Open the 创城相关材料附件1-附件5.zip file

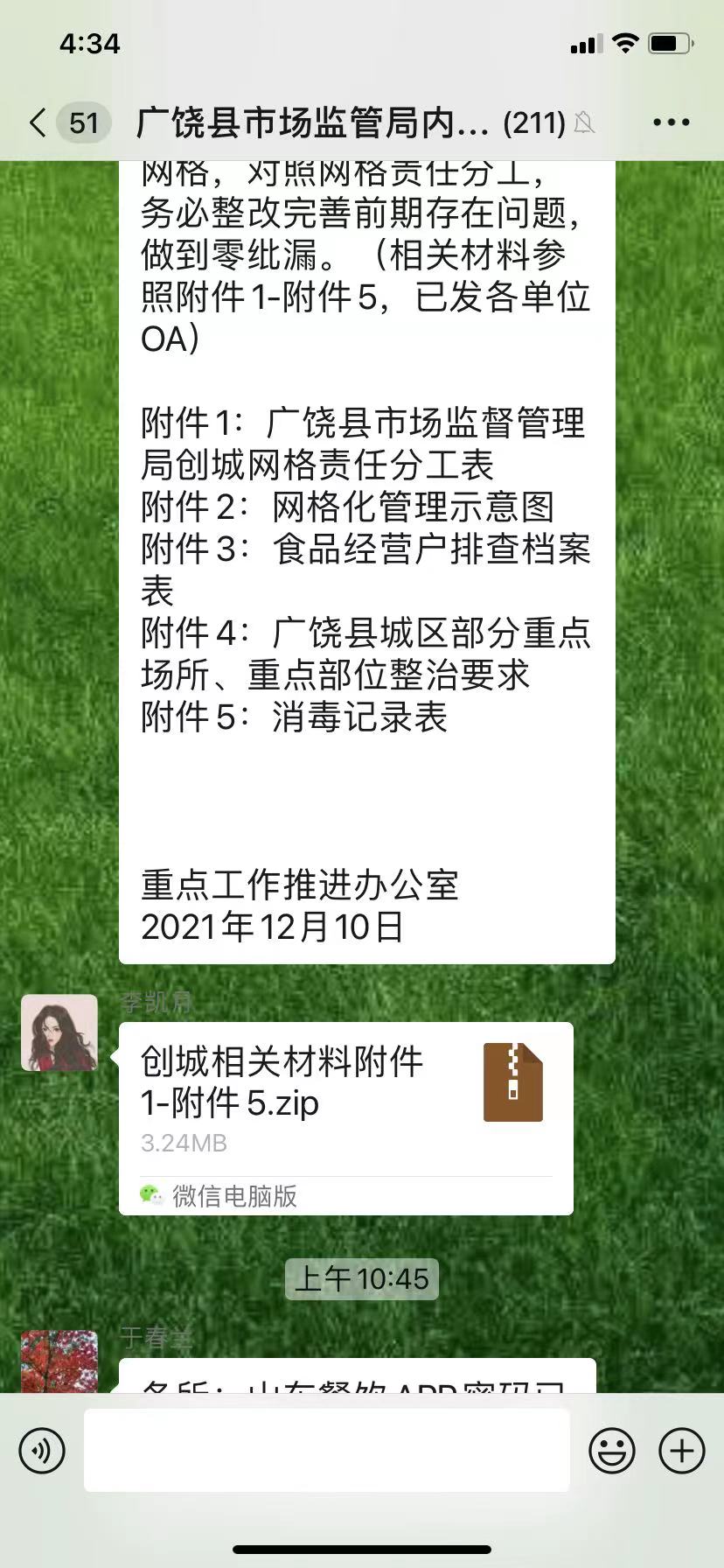346,1118
